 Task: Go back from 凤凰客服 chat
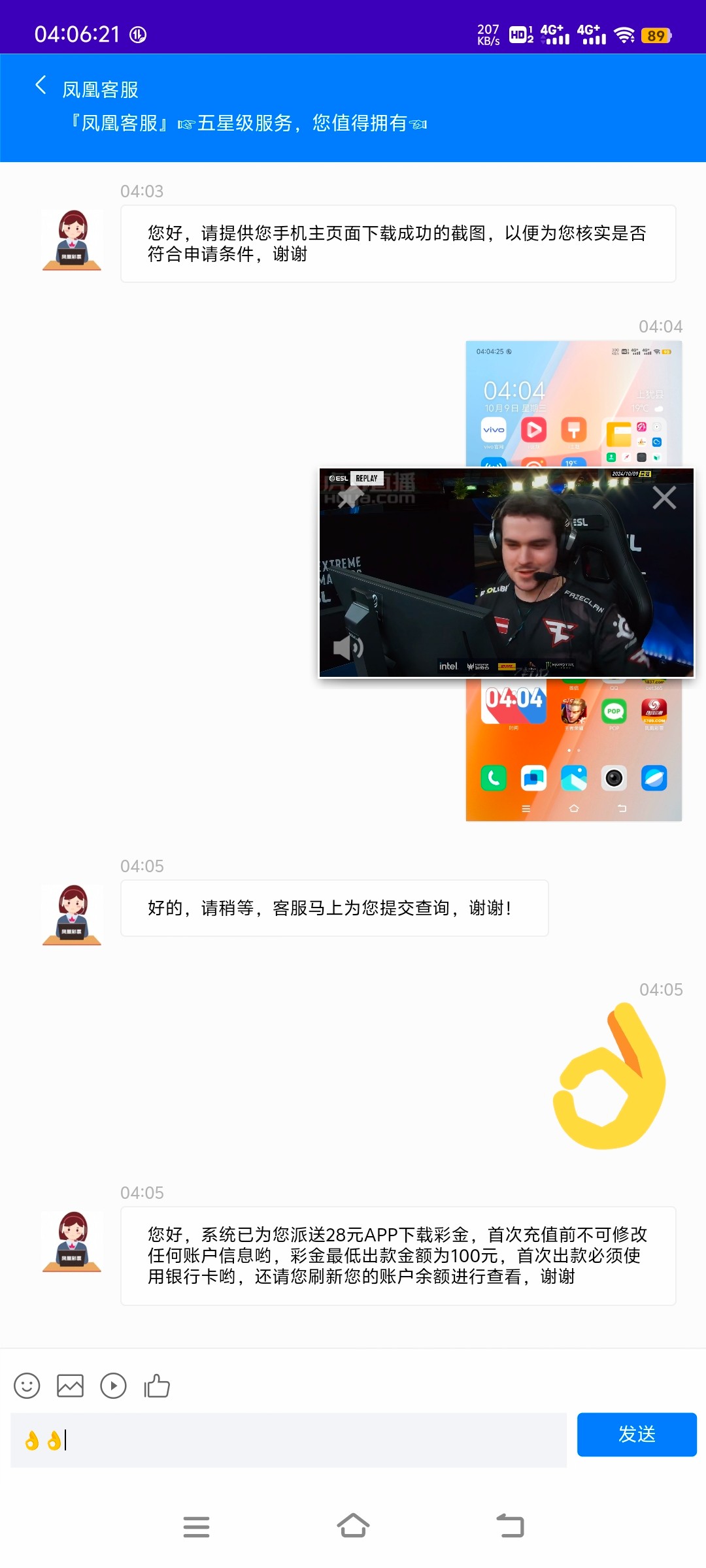(x=41, y=85)
